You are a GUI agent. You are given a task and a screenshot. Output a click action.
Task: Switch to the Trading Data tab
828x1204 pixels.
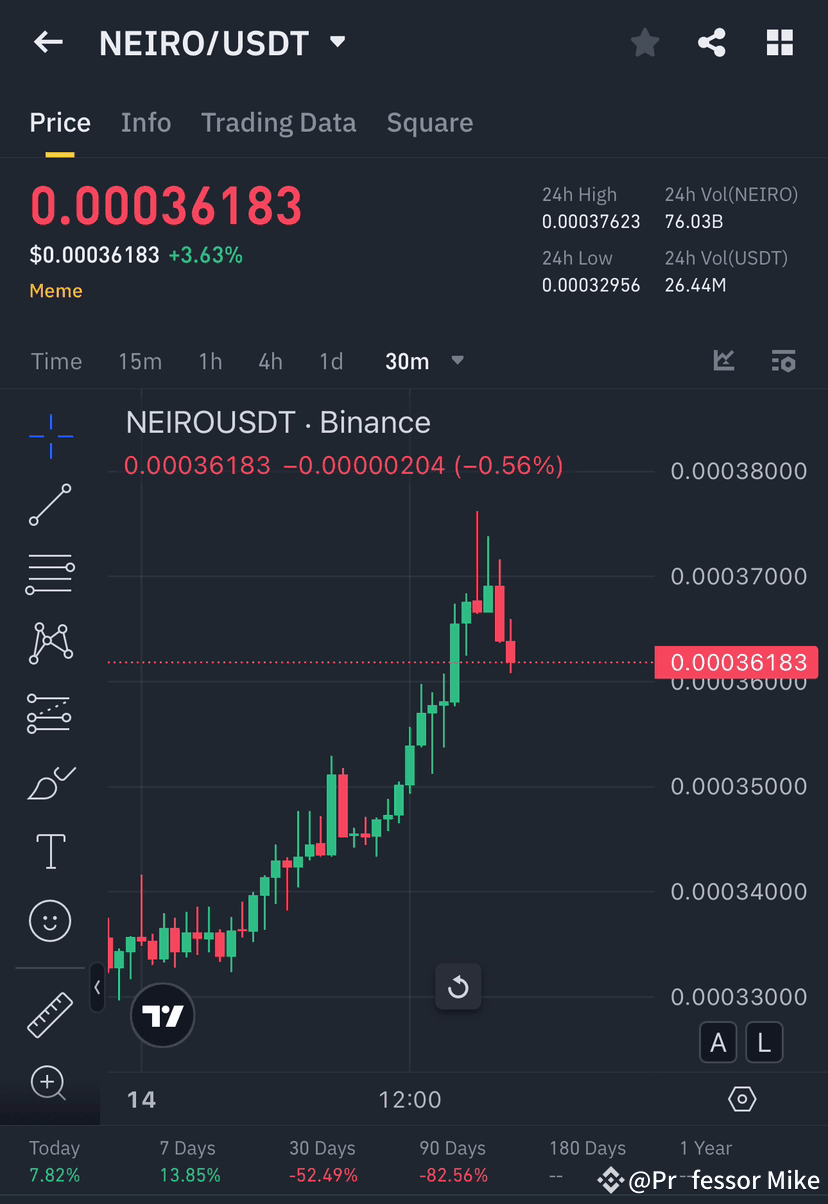[x=278, y=122]
